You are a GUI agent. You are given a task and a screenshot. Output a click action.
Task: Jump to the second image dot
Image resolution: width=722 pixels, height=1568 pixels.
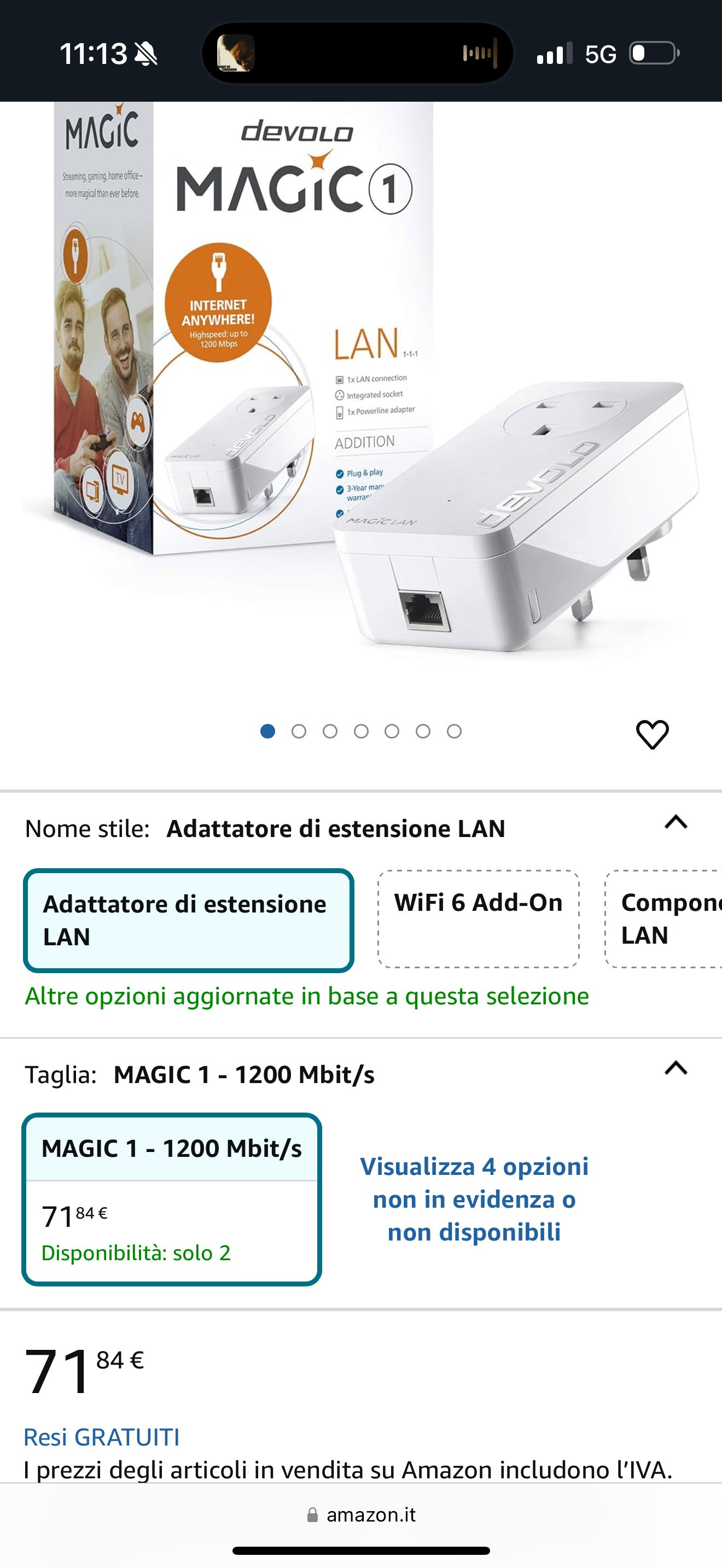coord(298,731)
